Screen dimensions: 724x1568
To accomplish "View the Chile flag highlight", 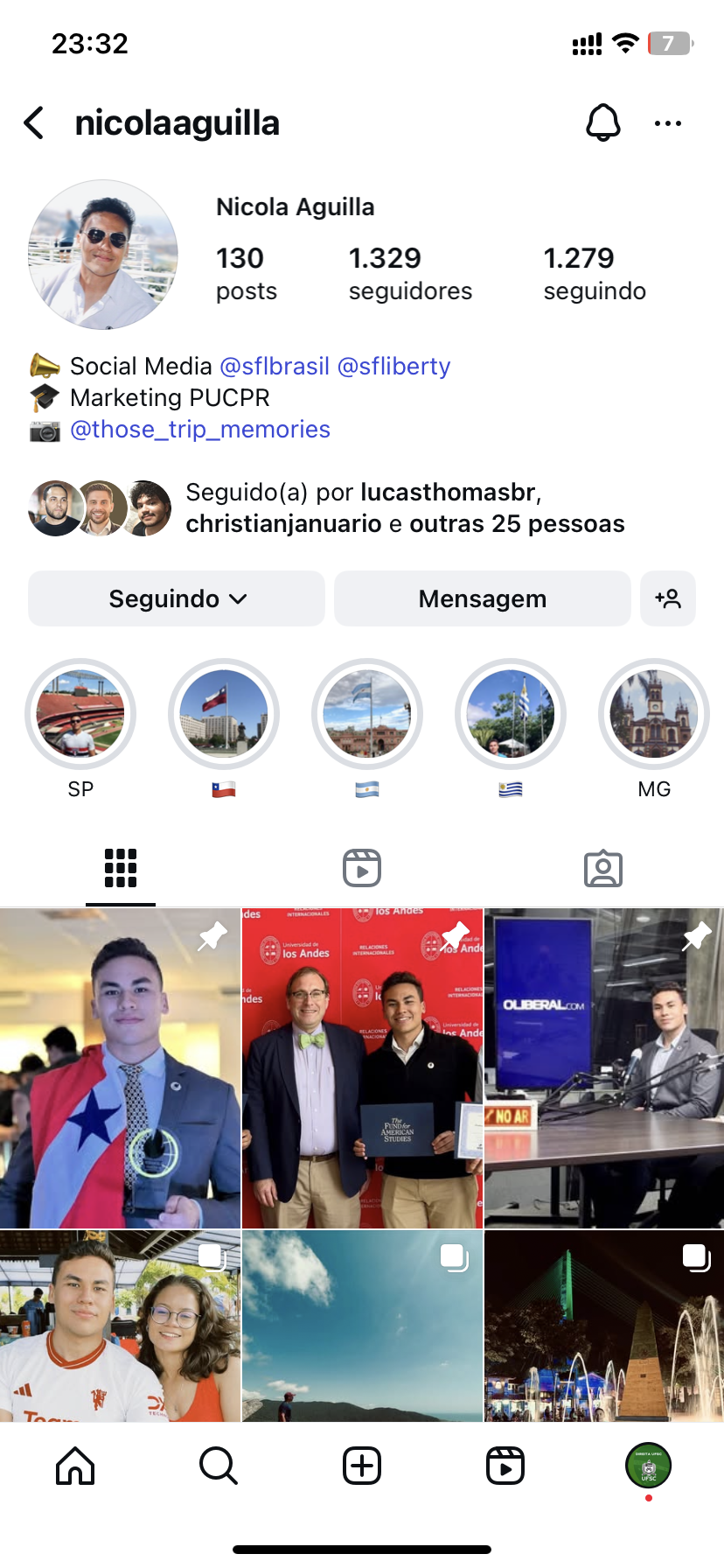I will tap(224, 714).
